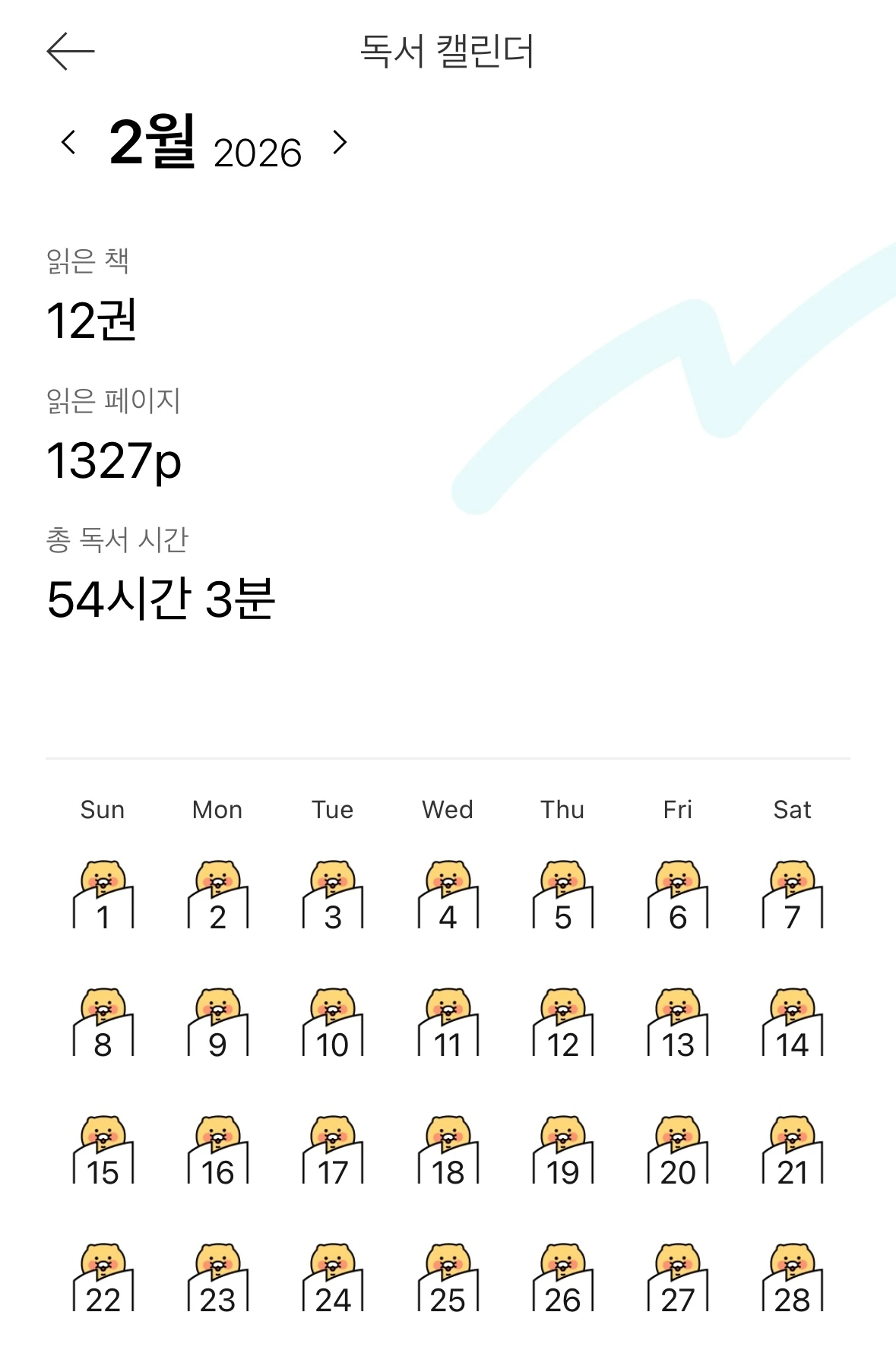
Task: Tap the 26th calendar cell
Action: coord(562,1279)
